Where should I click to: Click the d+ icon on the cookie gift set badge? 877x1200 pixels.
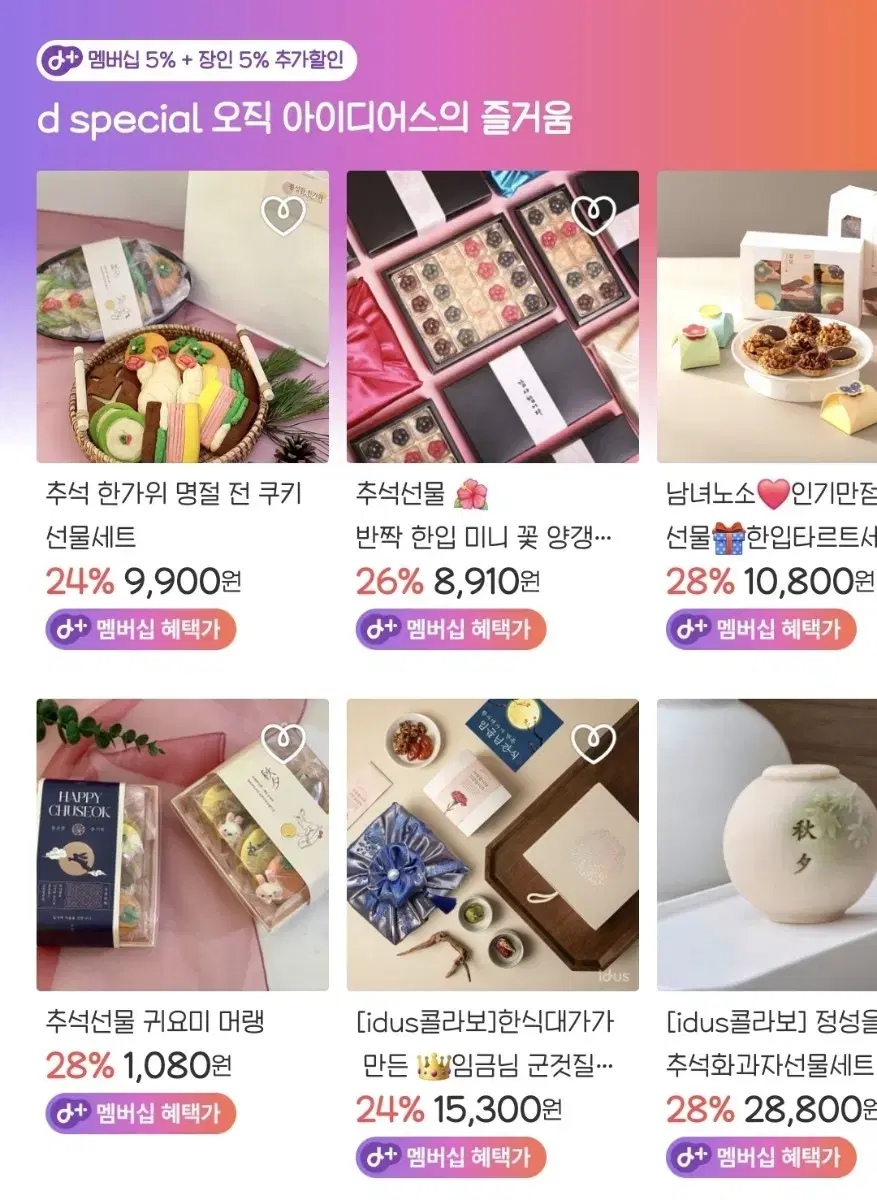click(70, 630)
